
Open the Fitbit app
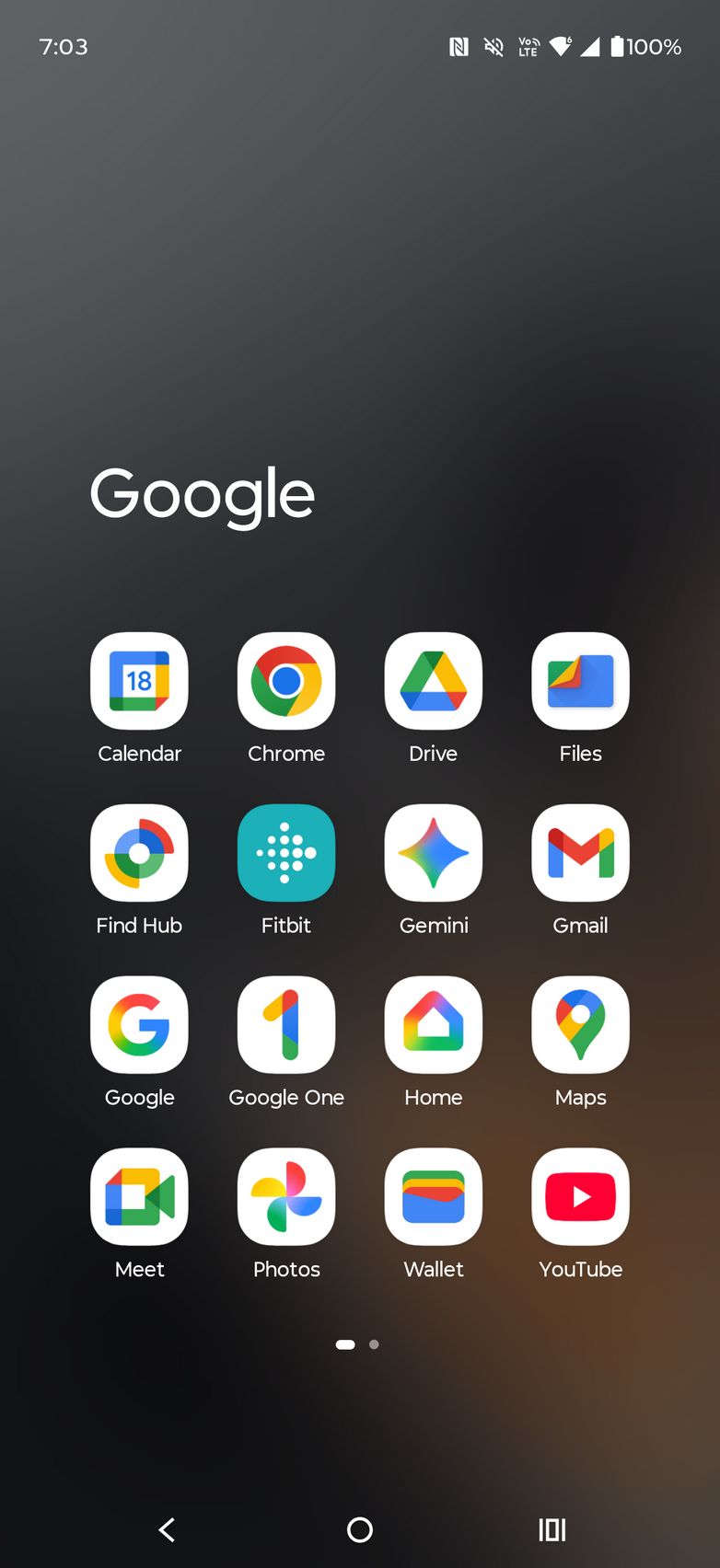[x=286, y=854]
